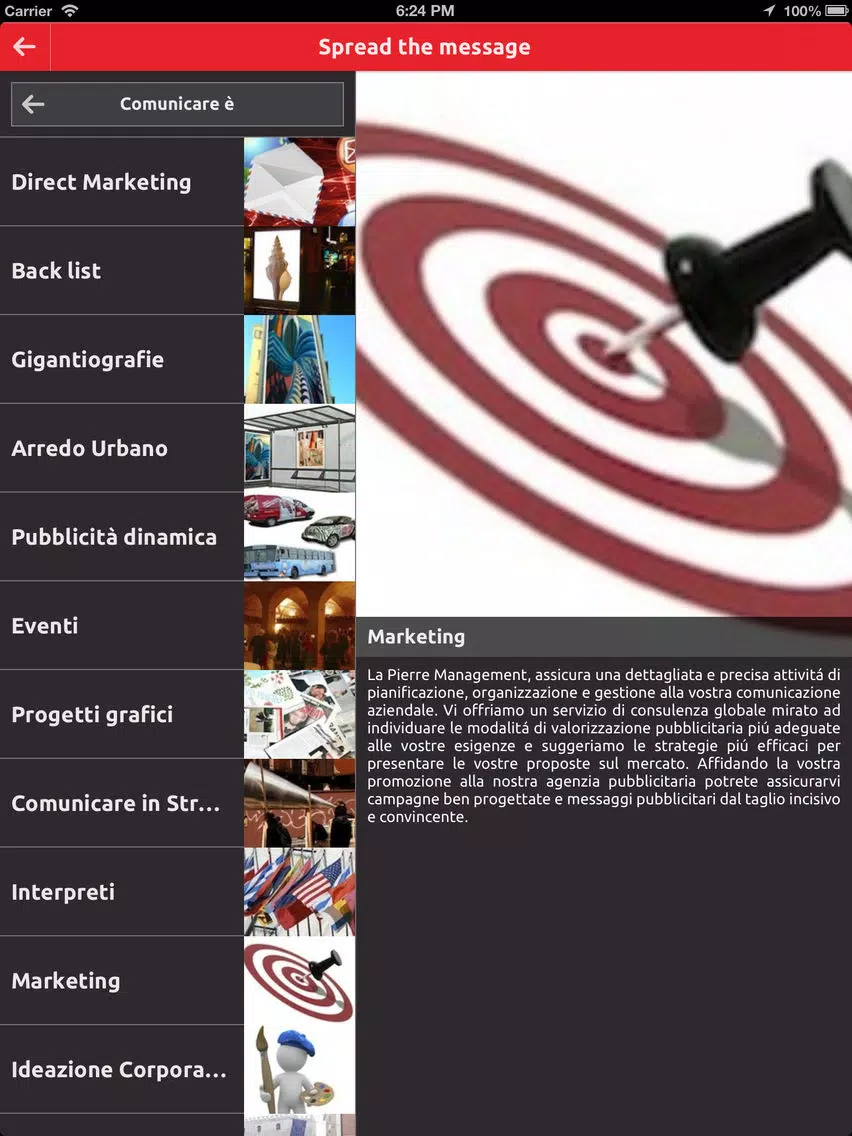Screen dimensions: 852x1136
Task: Open the Ideazione Corpora… item
Action: [x=177, y=1070]
